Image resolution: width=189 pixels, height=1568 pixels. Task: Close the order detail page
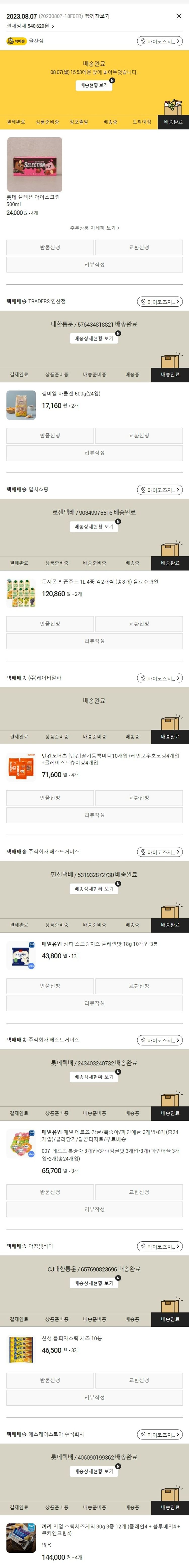click(x=179, y=16)
